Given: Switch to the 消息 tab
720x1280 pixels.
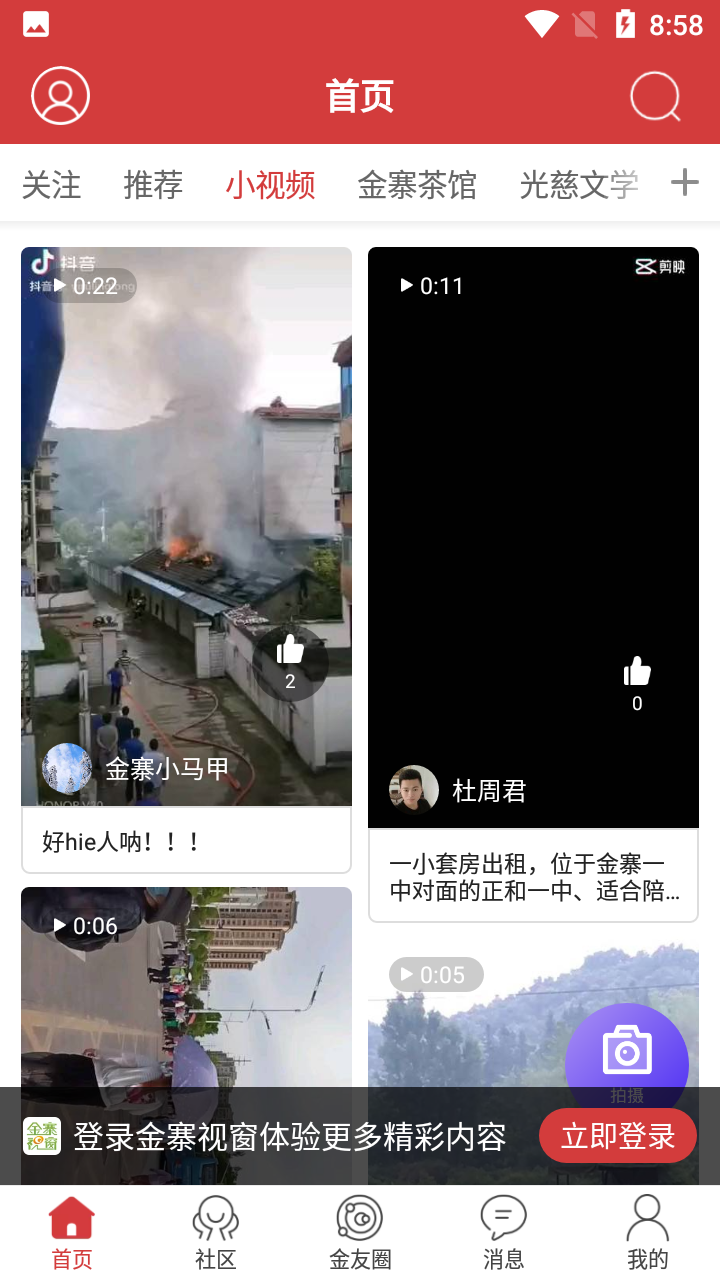Looking at the screenshot, I should tap(503, 1232).
